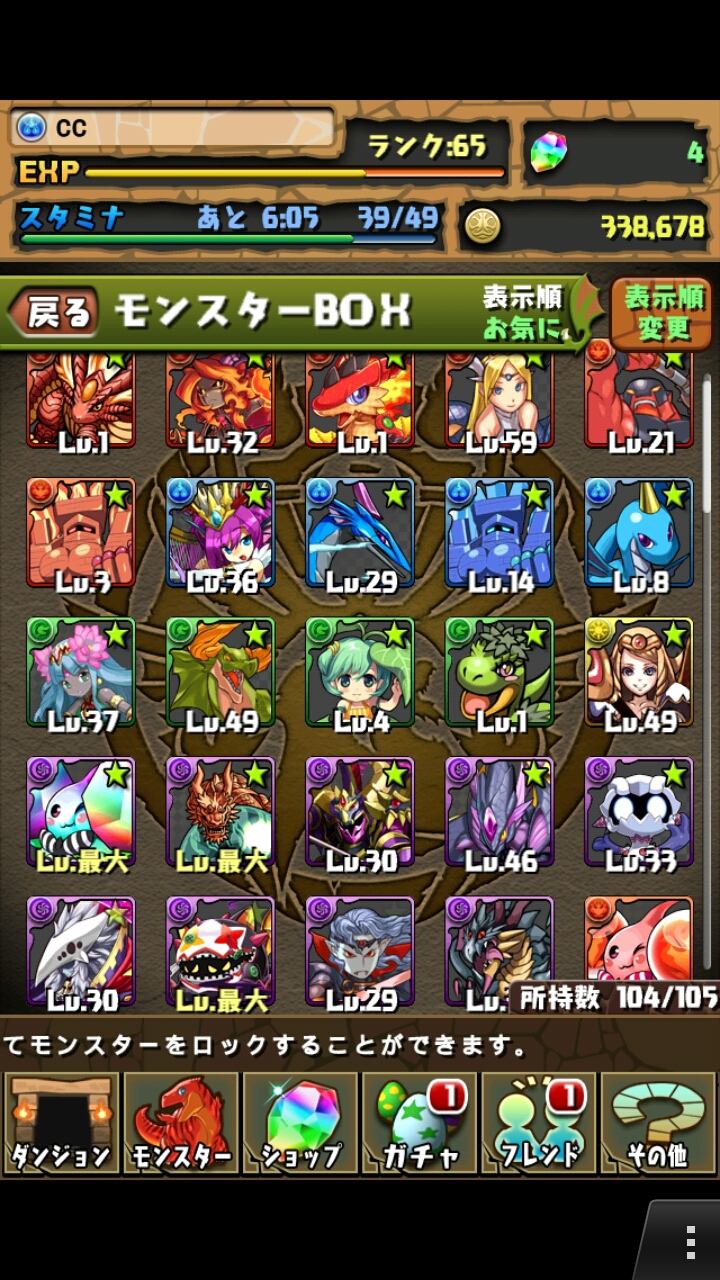Select the white masked monster Lv.33

[639, 812]
